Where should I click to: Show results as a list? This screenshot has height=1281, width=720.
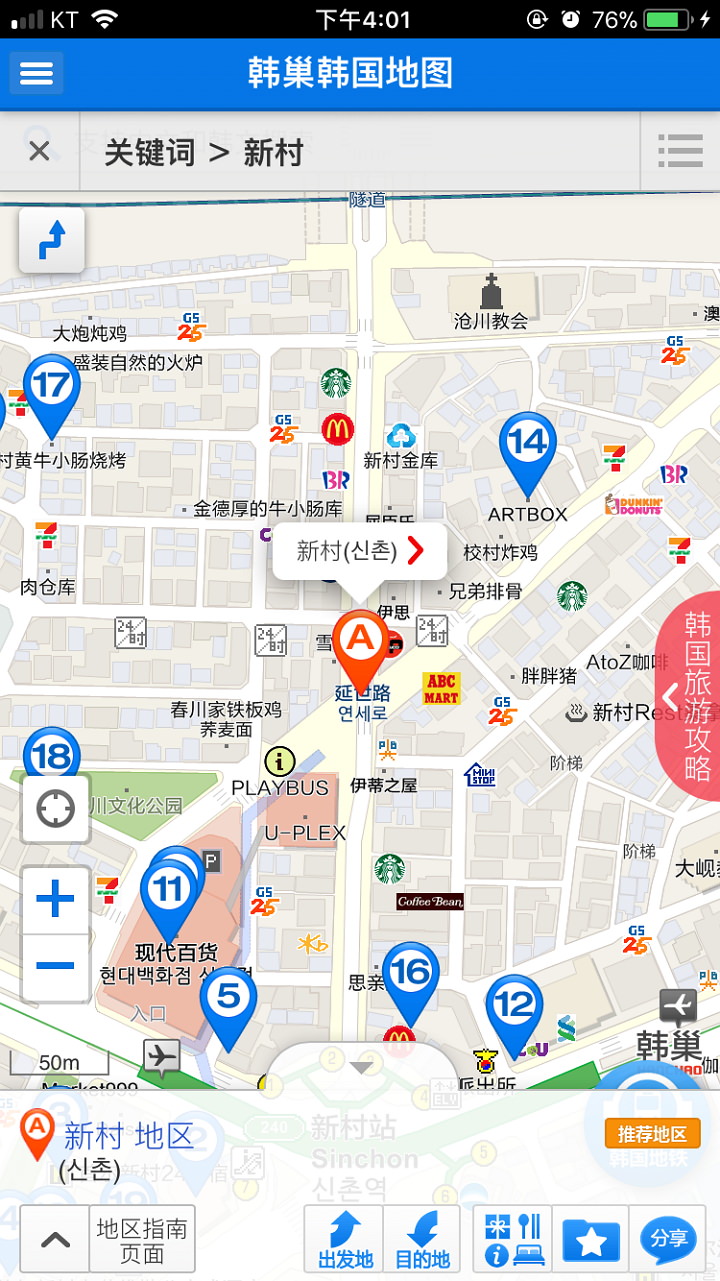click(680, 151)
